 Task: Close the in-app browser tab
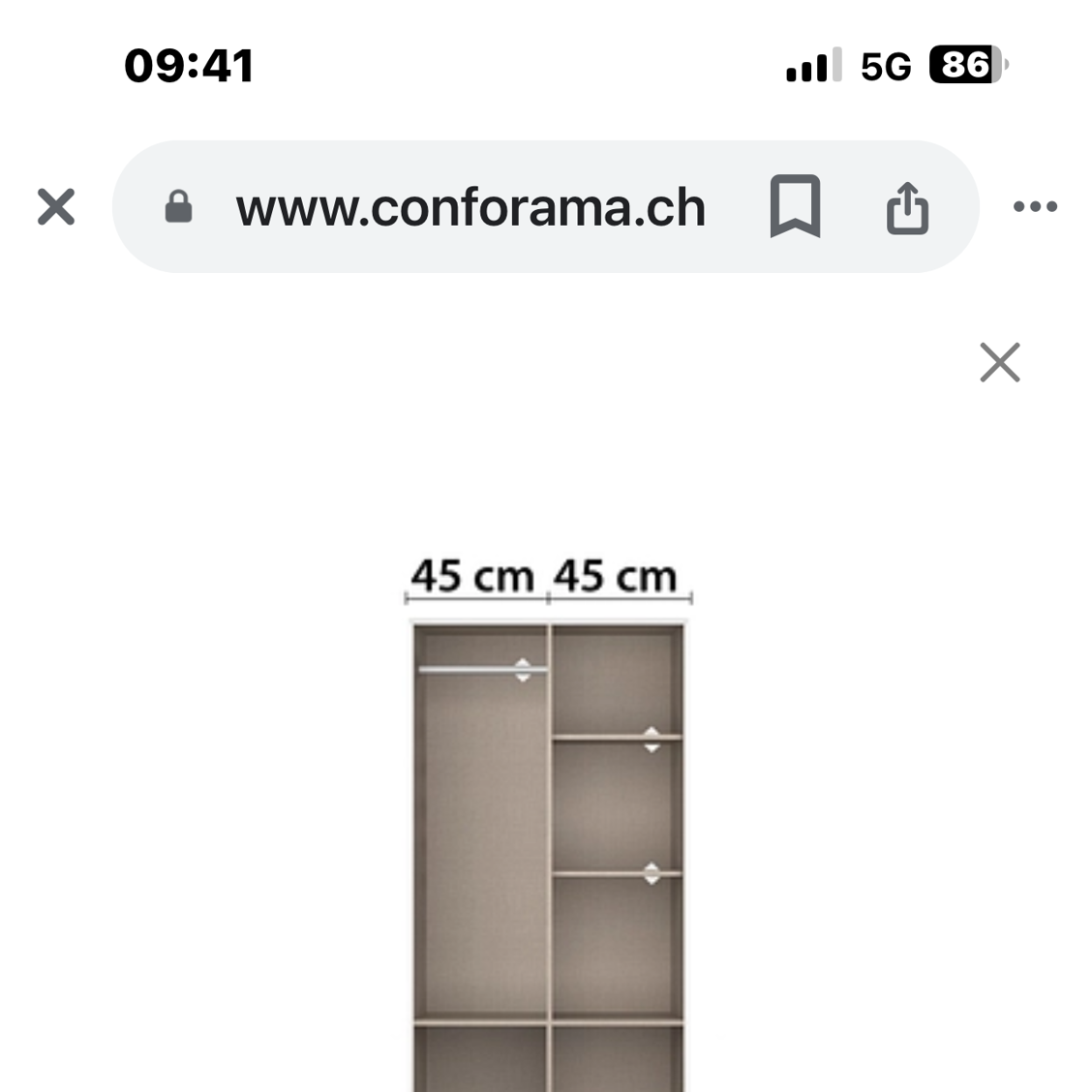pyautogui.click(x=56, y=206)
